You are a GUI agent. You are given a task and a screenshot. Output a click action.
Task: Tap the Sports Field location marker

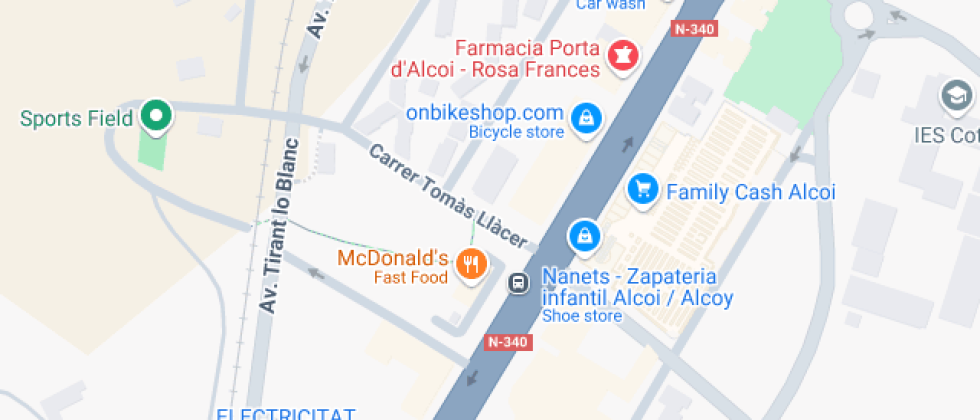pos(155,116)
